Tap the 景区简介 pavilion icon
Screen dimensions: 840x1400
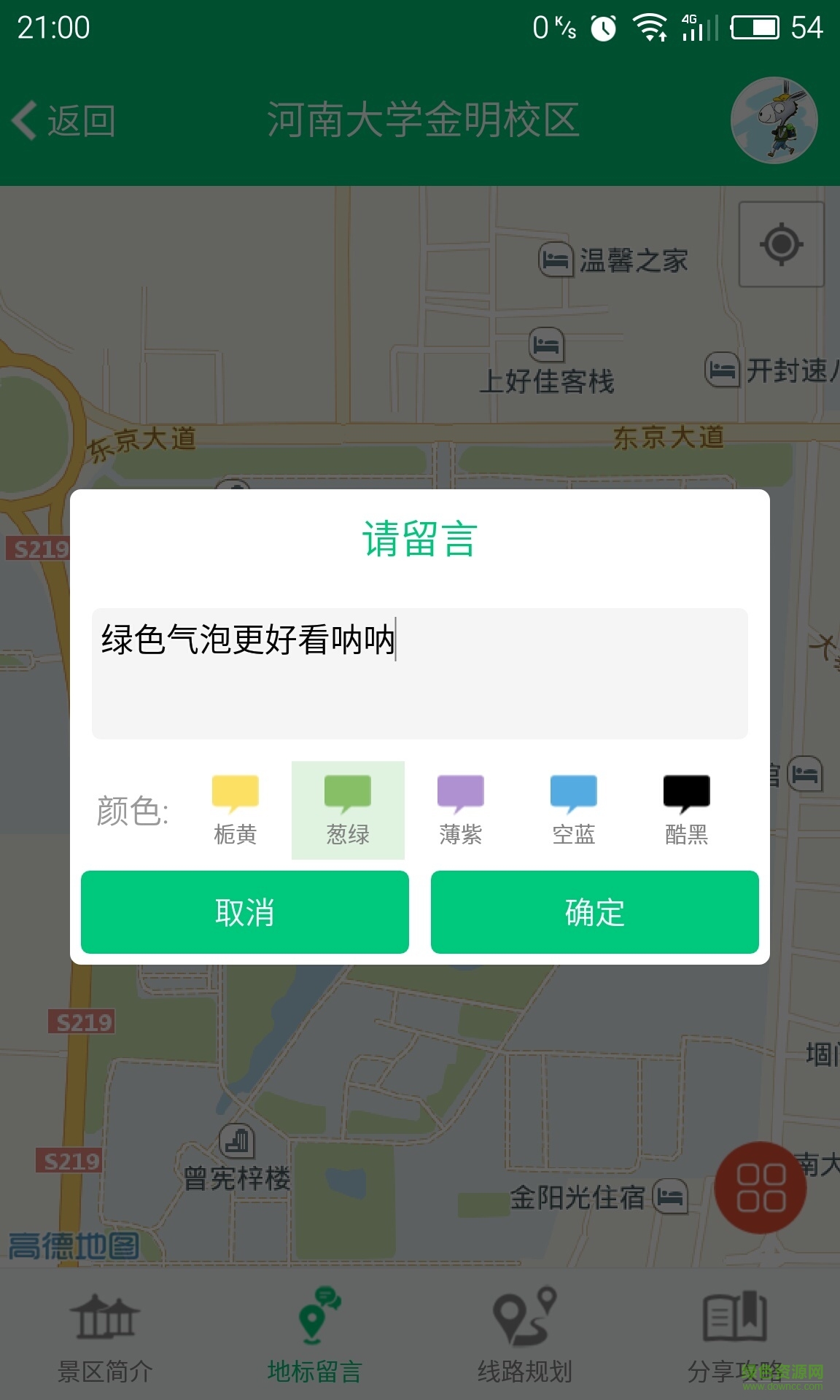coord(105,1316)
